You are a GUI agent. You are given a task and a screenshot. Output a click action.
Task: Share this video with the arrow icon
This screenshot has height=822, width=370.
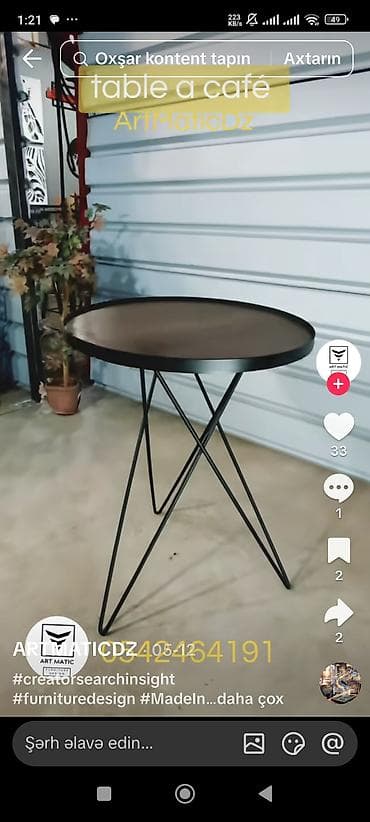(x=339, y=612)
